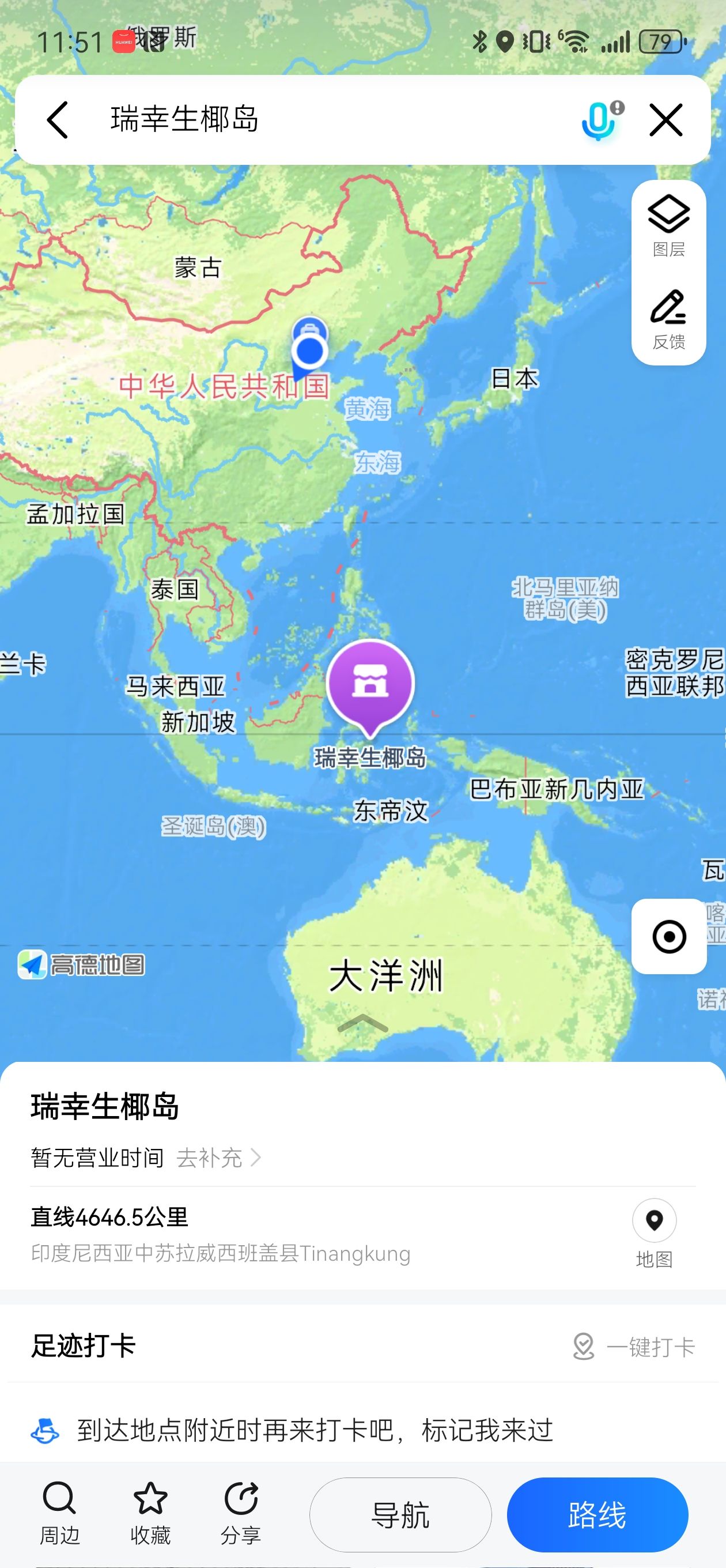Screen dimensions: 726x1568
Task: Check in with 一键打卡
Action: pos(633,1347)
